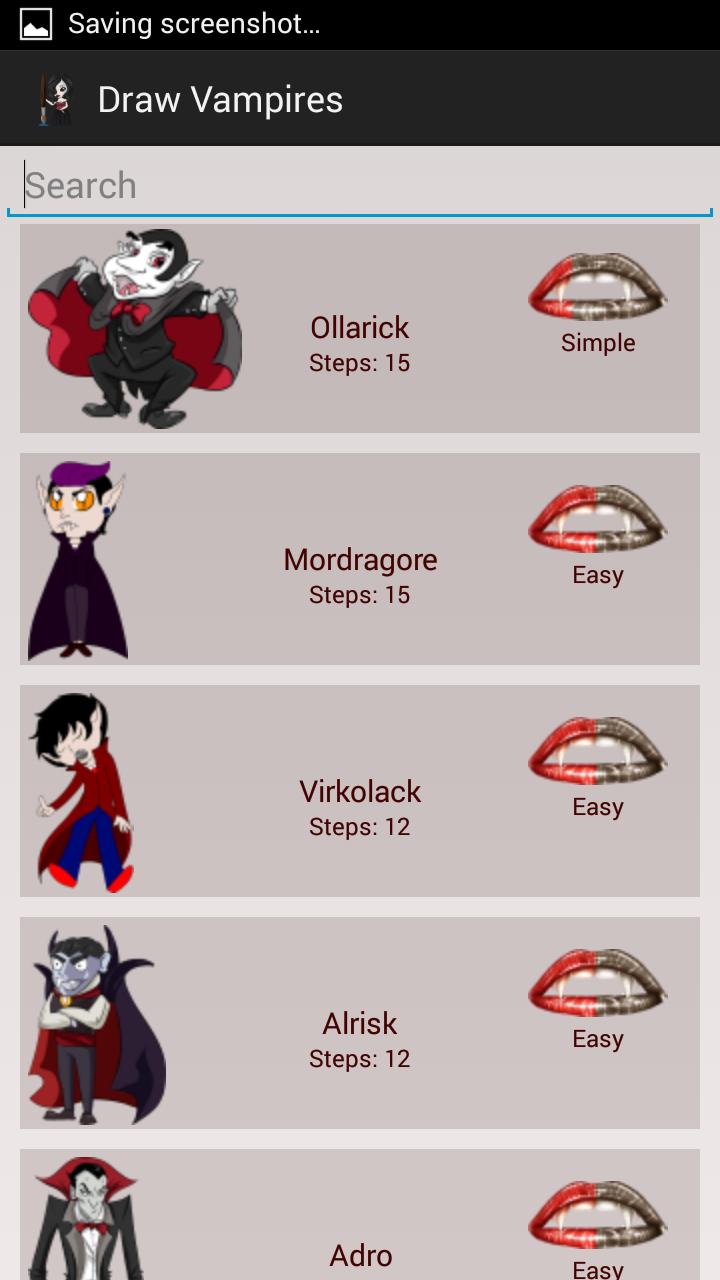
Task: Open Virkolack drawing steps
Action: click(x=360, y=792)
